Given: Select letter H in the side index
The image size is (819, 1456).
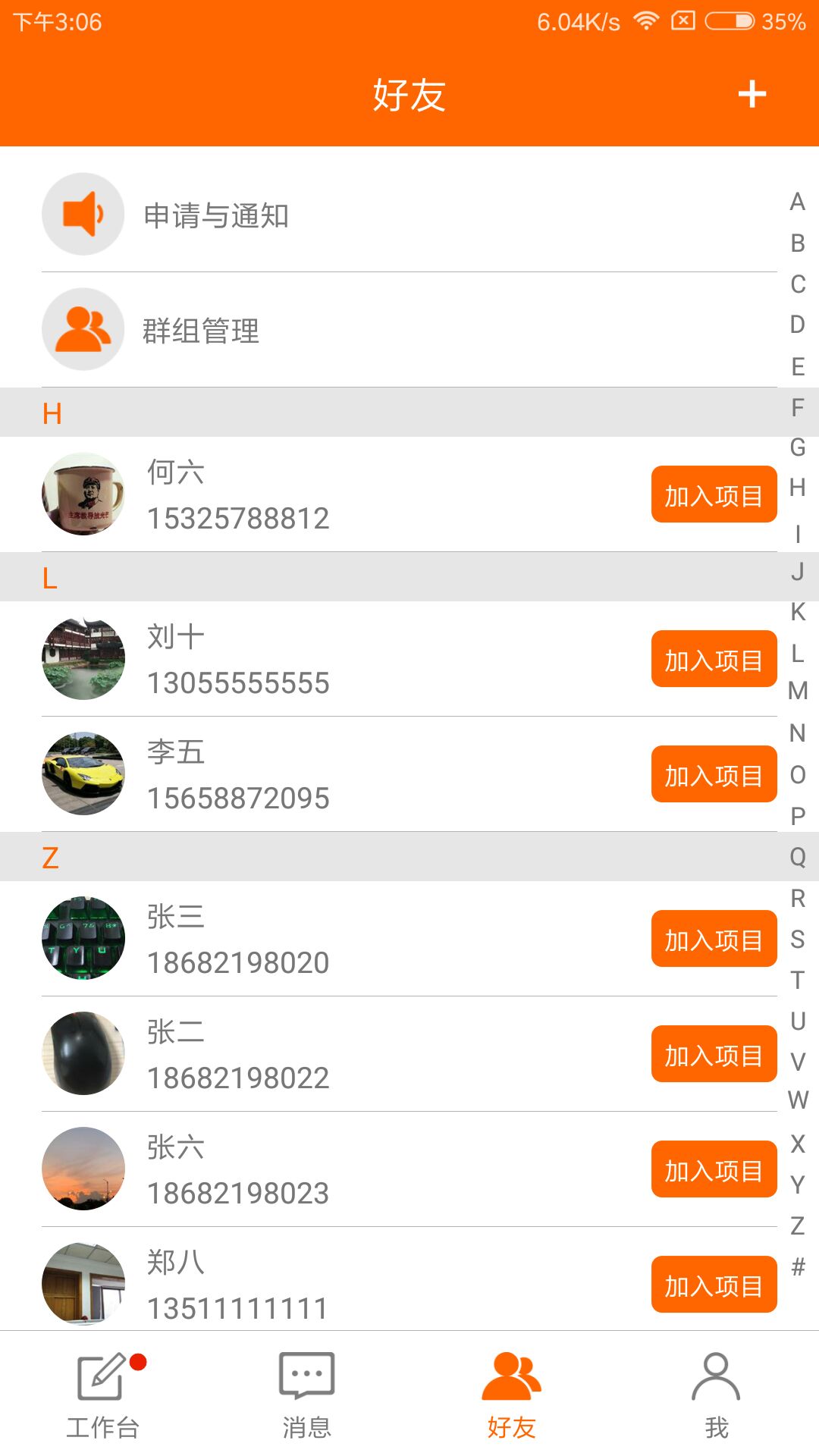Looking at the screenshot, I should (x=798, y=488).
